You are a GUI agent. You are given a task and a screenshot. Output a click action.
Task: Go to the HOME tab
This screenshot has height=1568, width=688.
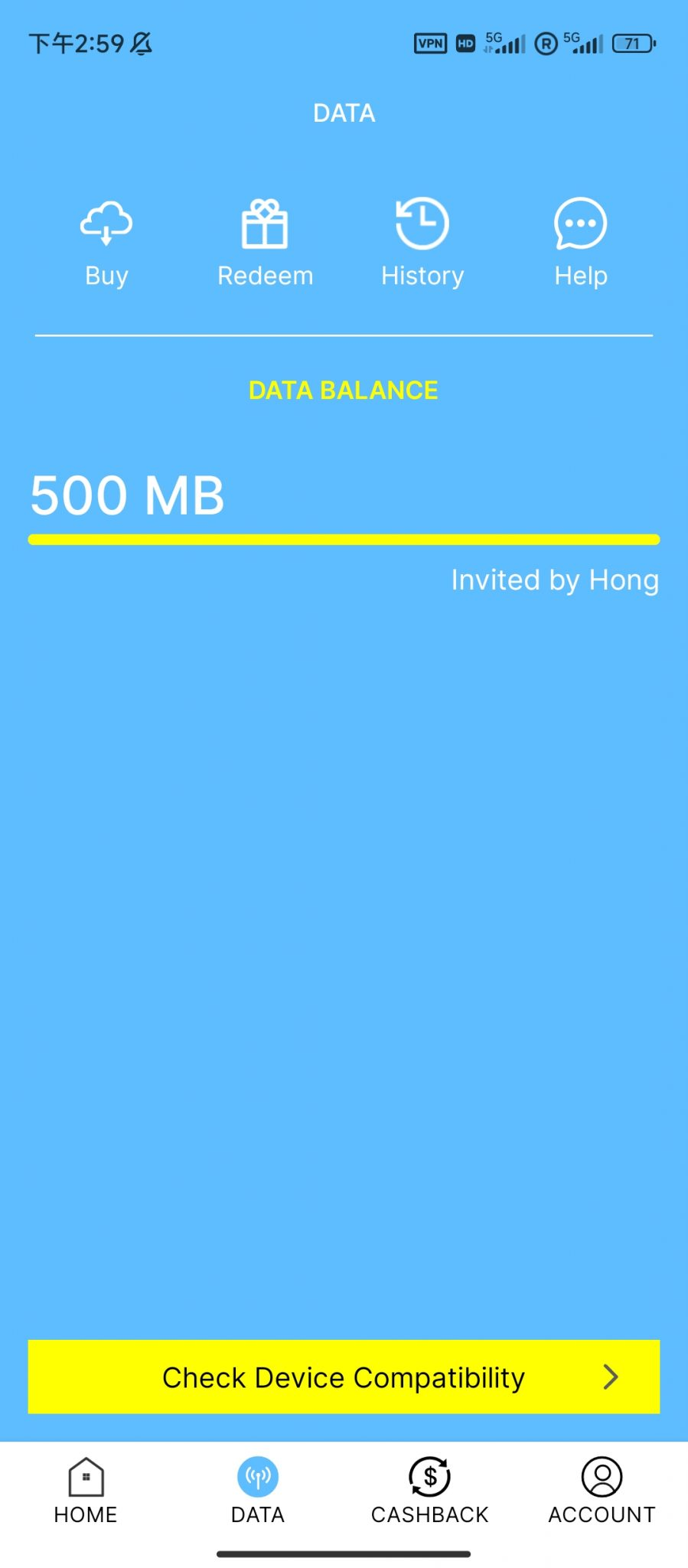click(86, 1490)
